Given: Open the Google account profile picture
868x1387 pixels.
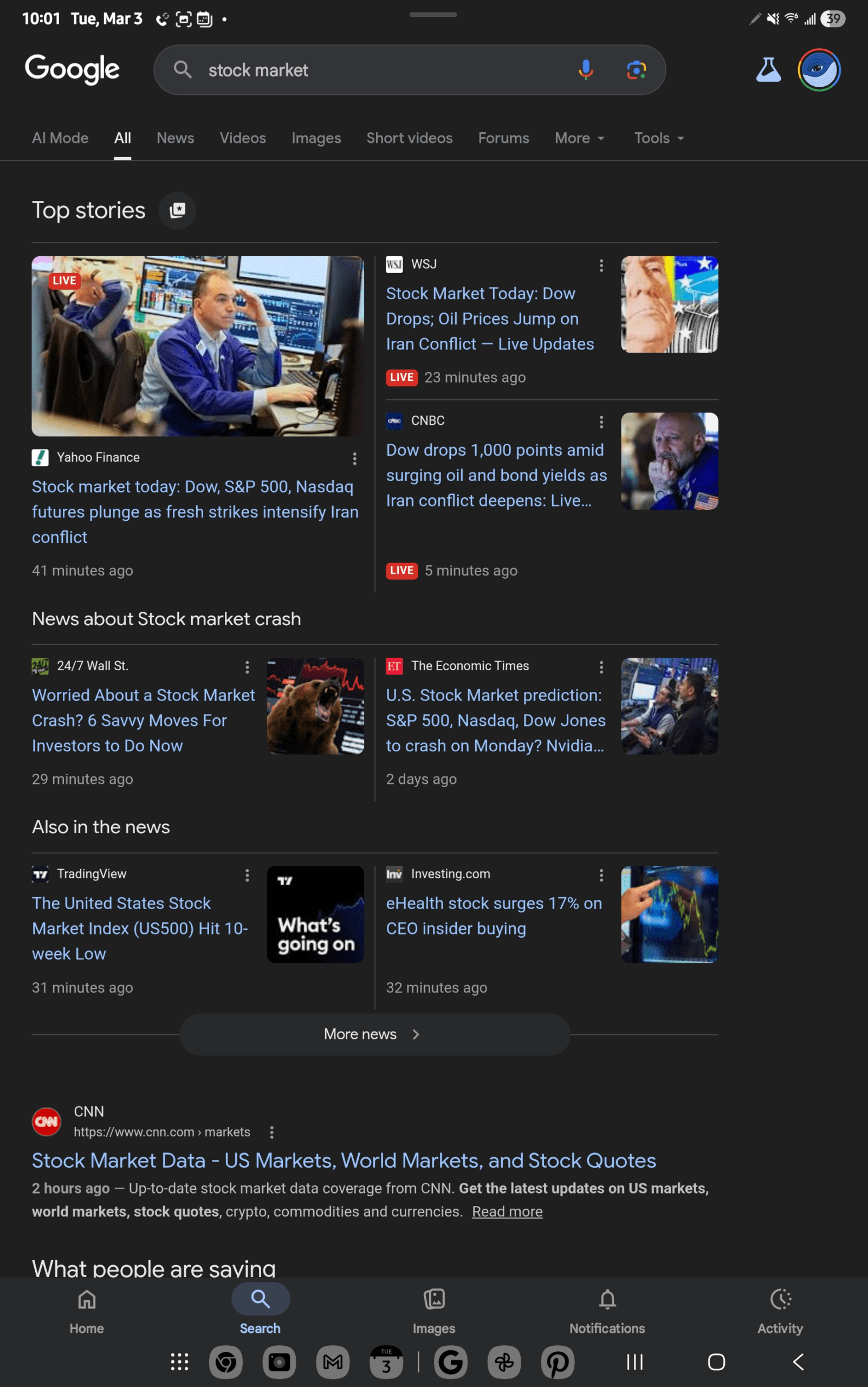Looking at the screenshot, I should pos(819,70).
